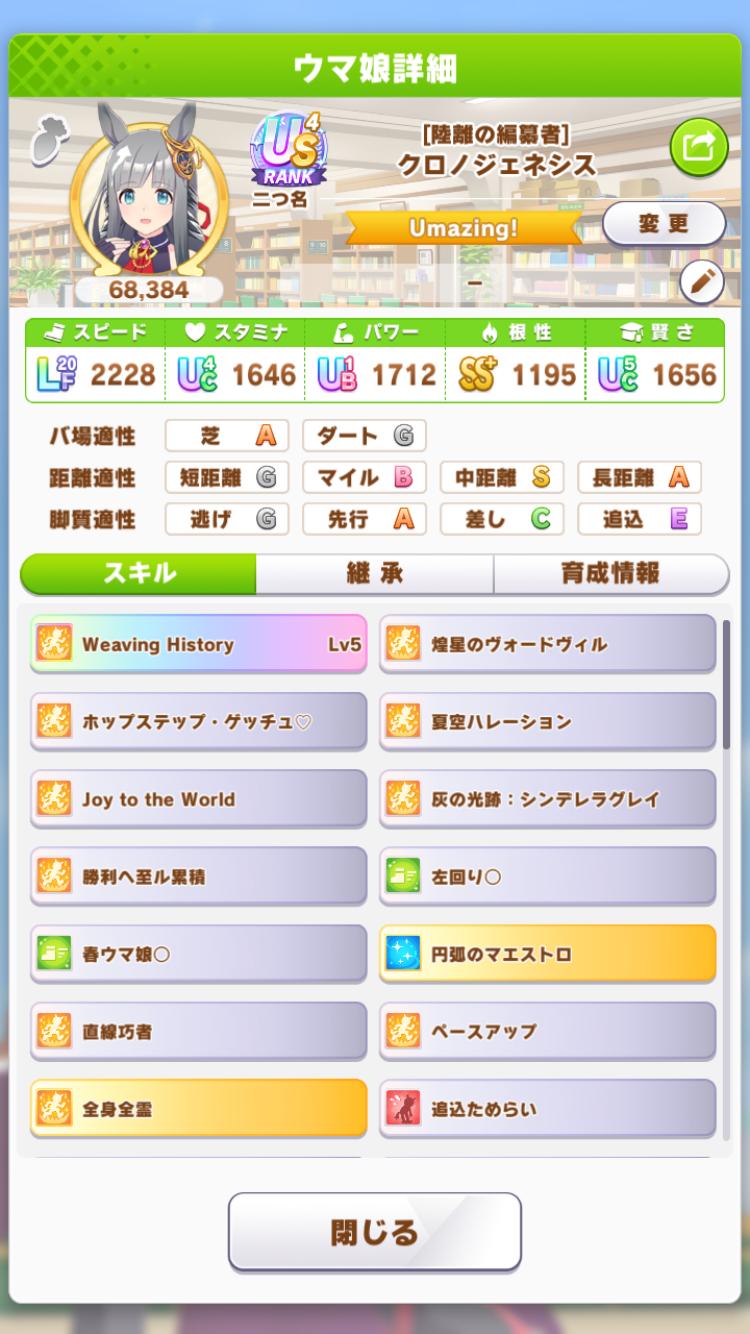Open the 煌星のヴォードヴィル skill
This screenshot has width=750, height=1334.
coord(548,644)
